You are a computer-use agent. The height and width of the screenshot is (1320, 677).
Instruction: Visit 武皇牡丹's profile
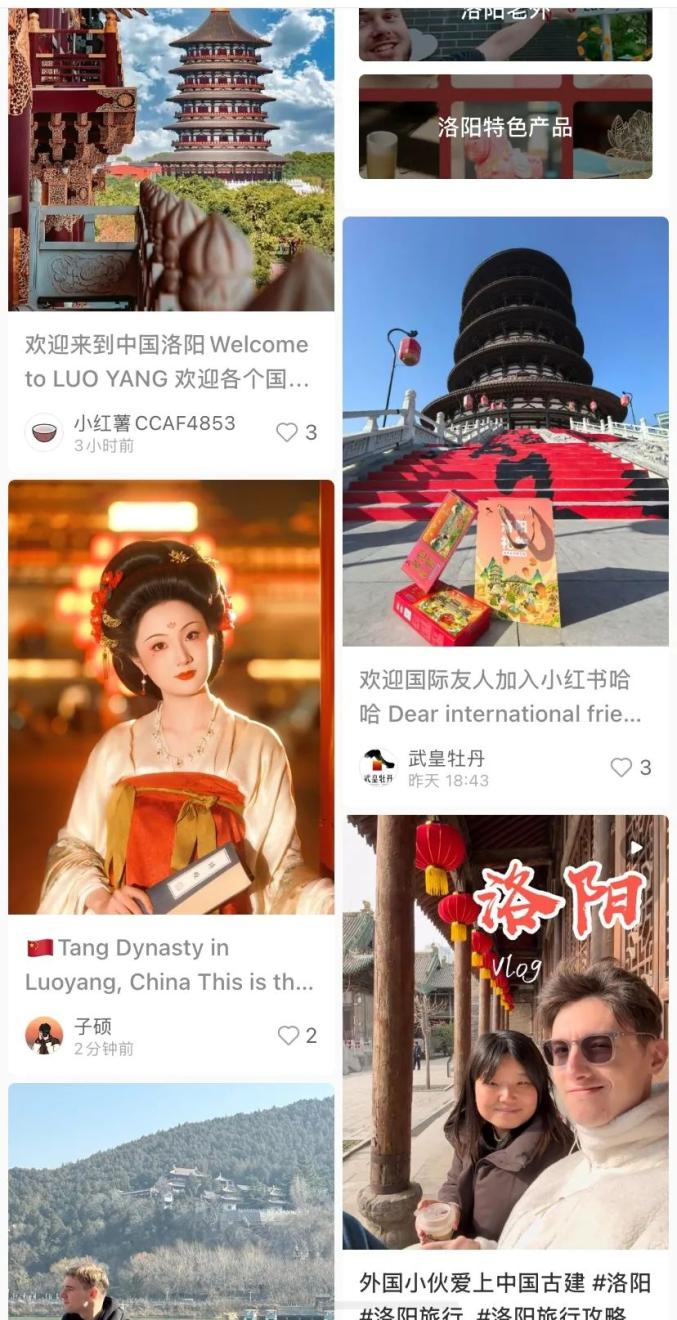point(378,767)
